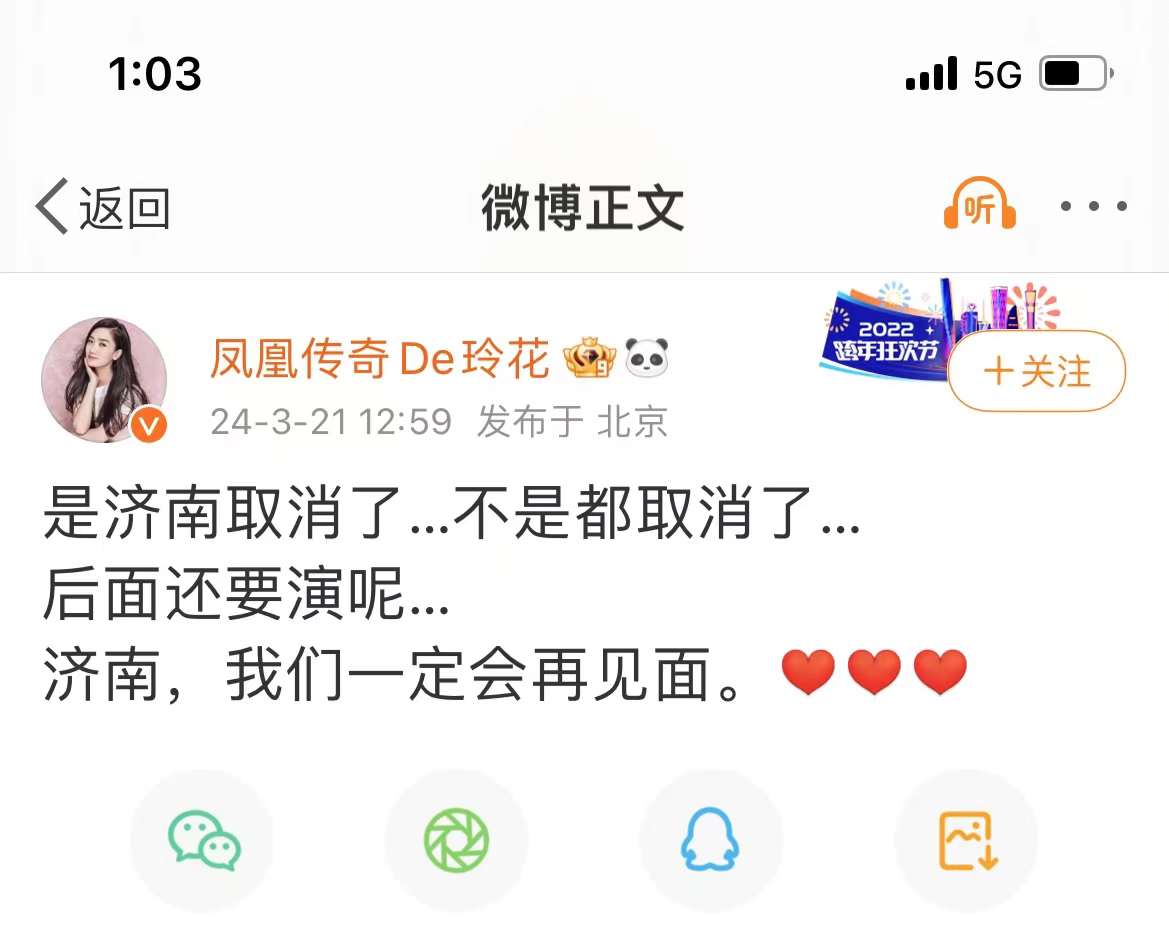This screenshot has height=938, width=1169.
Task: Open 凤凰传奇De玲花's profile avatar
Action: point(104,380)
